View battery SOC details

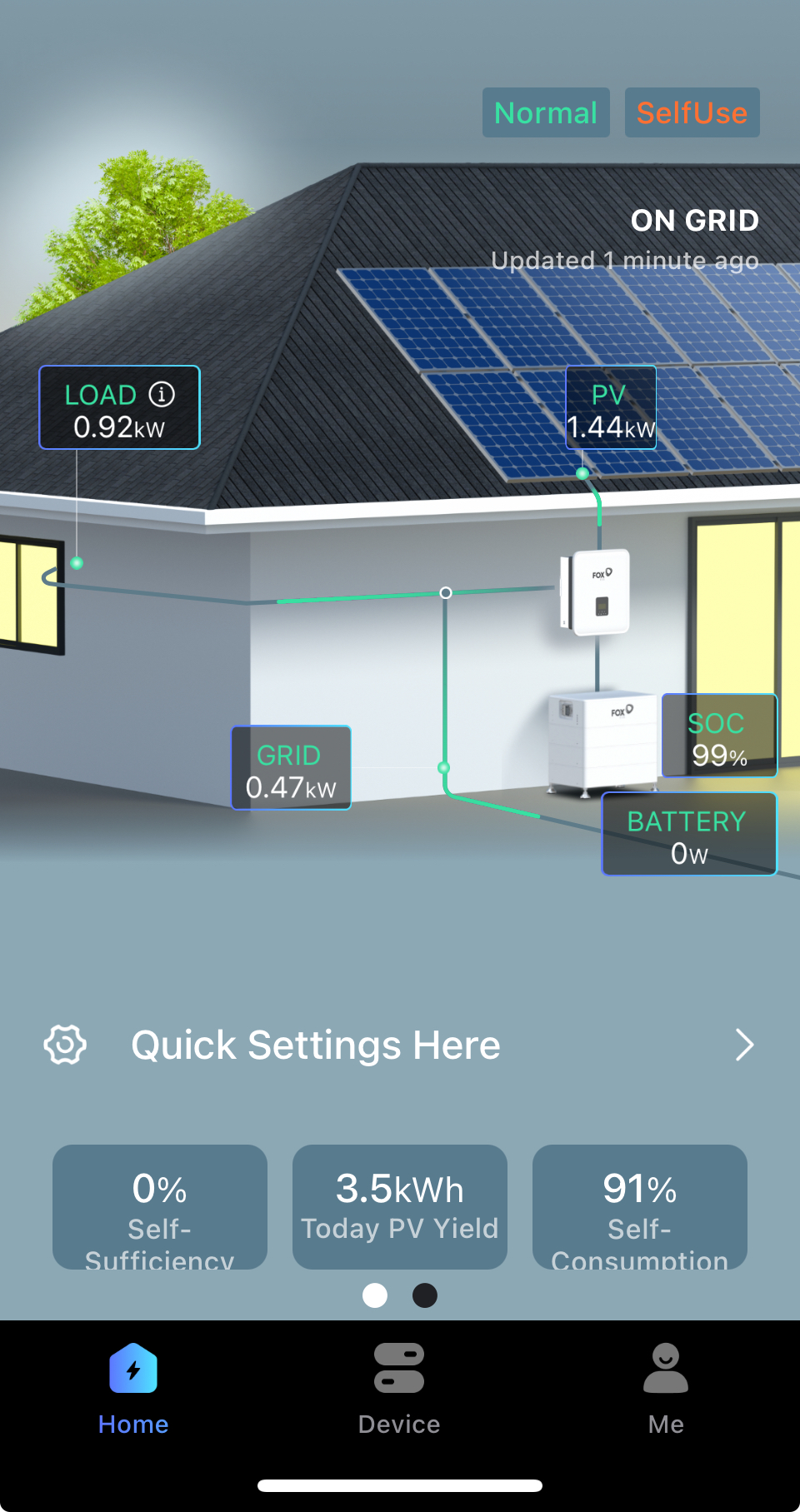(x=719, y=736)
